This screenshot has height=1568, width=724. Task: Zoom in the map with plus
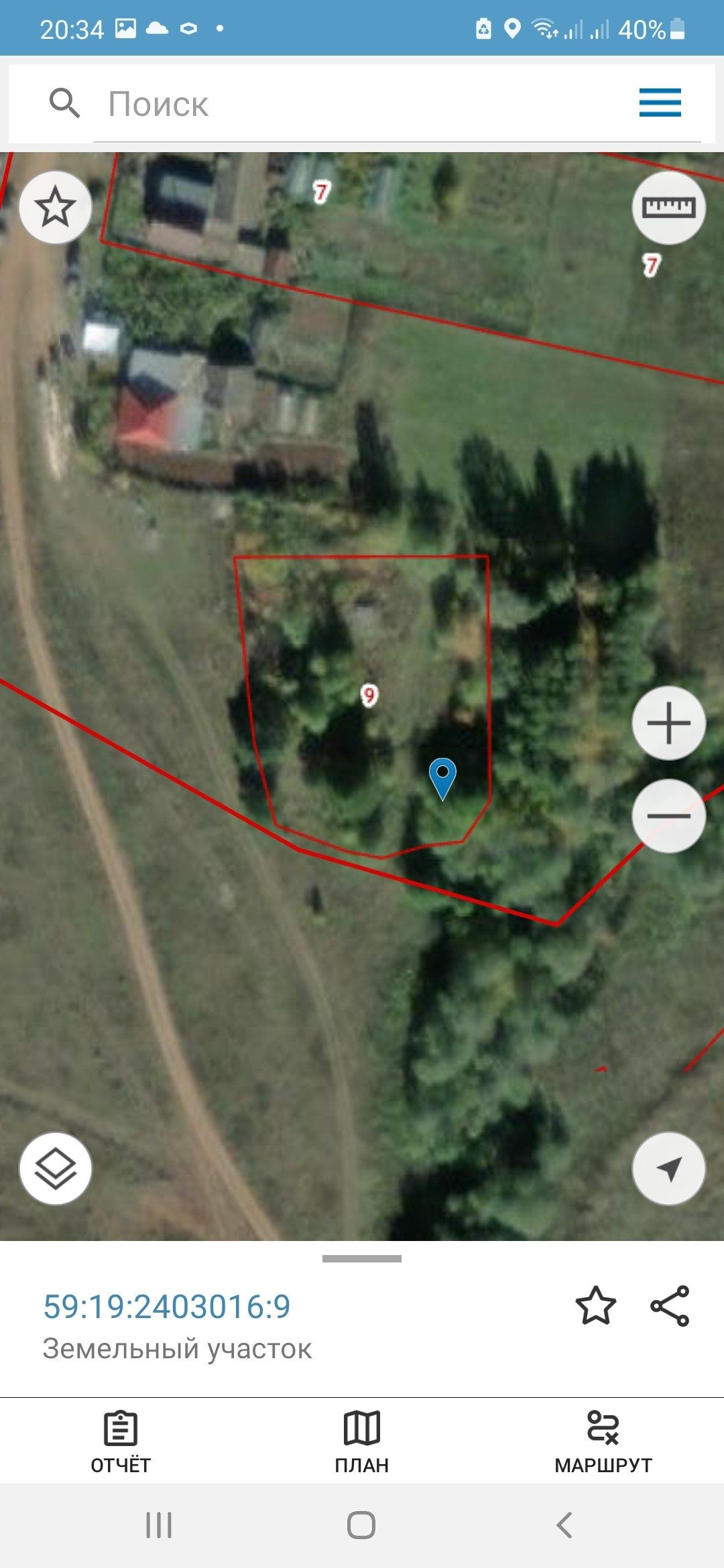668,724
